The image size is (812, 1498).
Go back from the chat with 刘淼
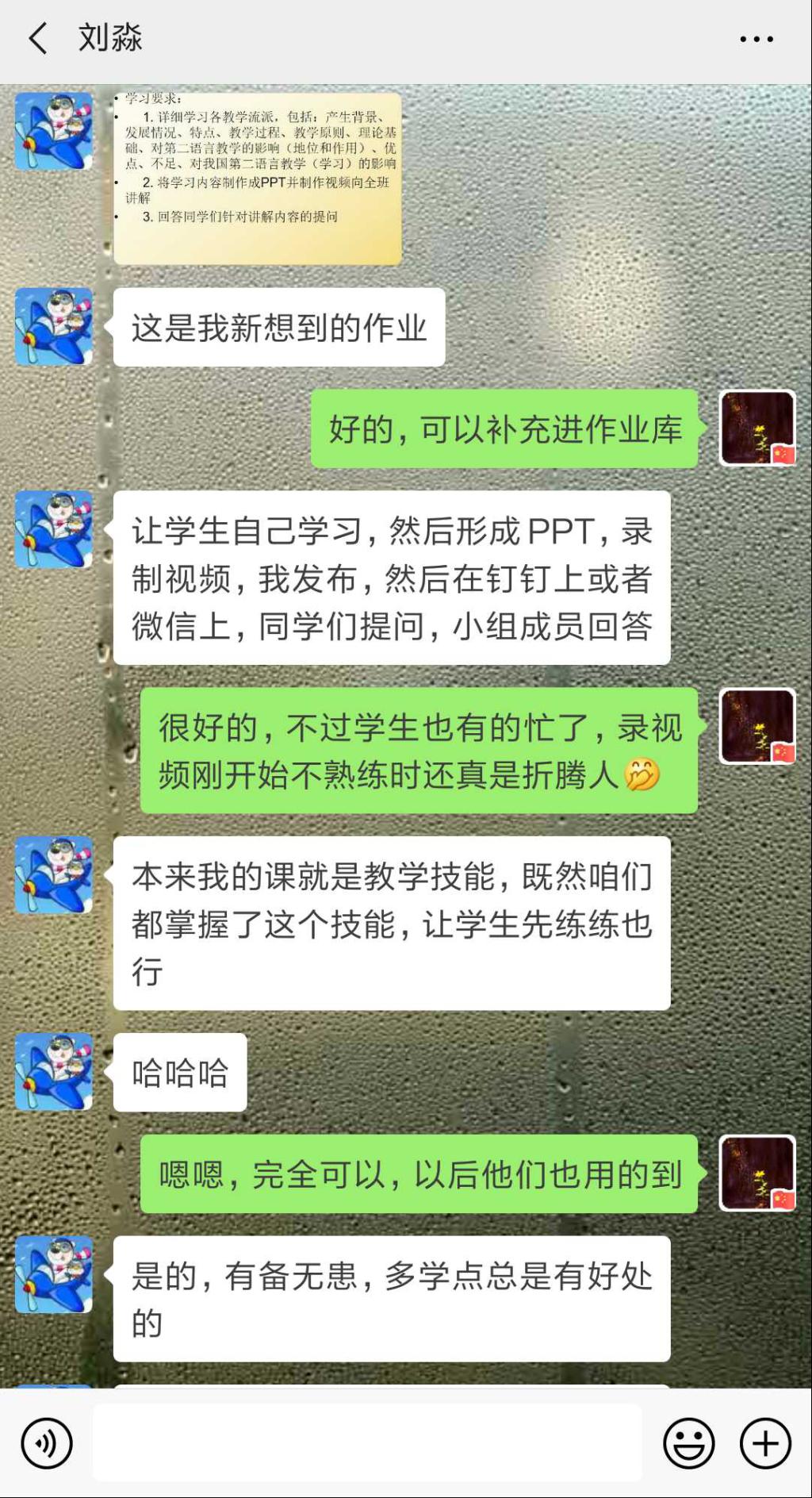(38, 38)
